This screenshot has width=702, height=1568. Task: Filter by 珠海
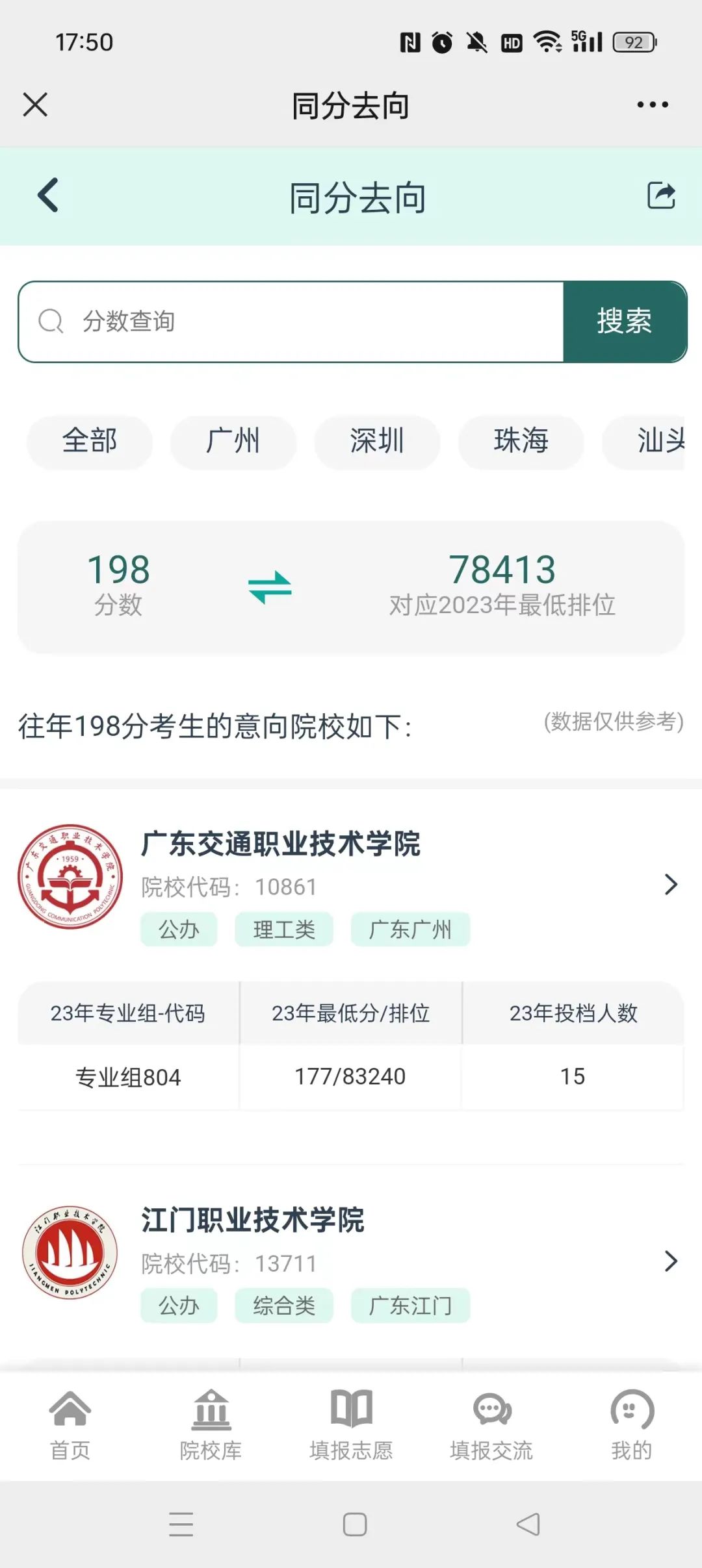click(521, 442)
